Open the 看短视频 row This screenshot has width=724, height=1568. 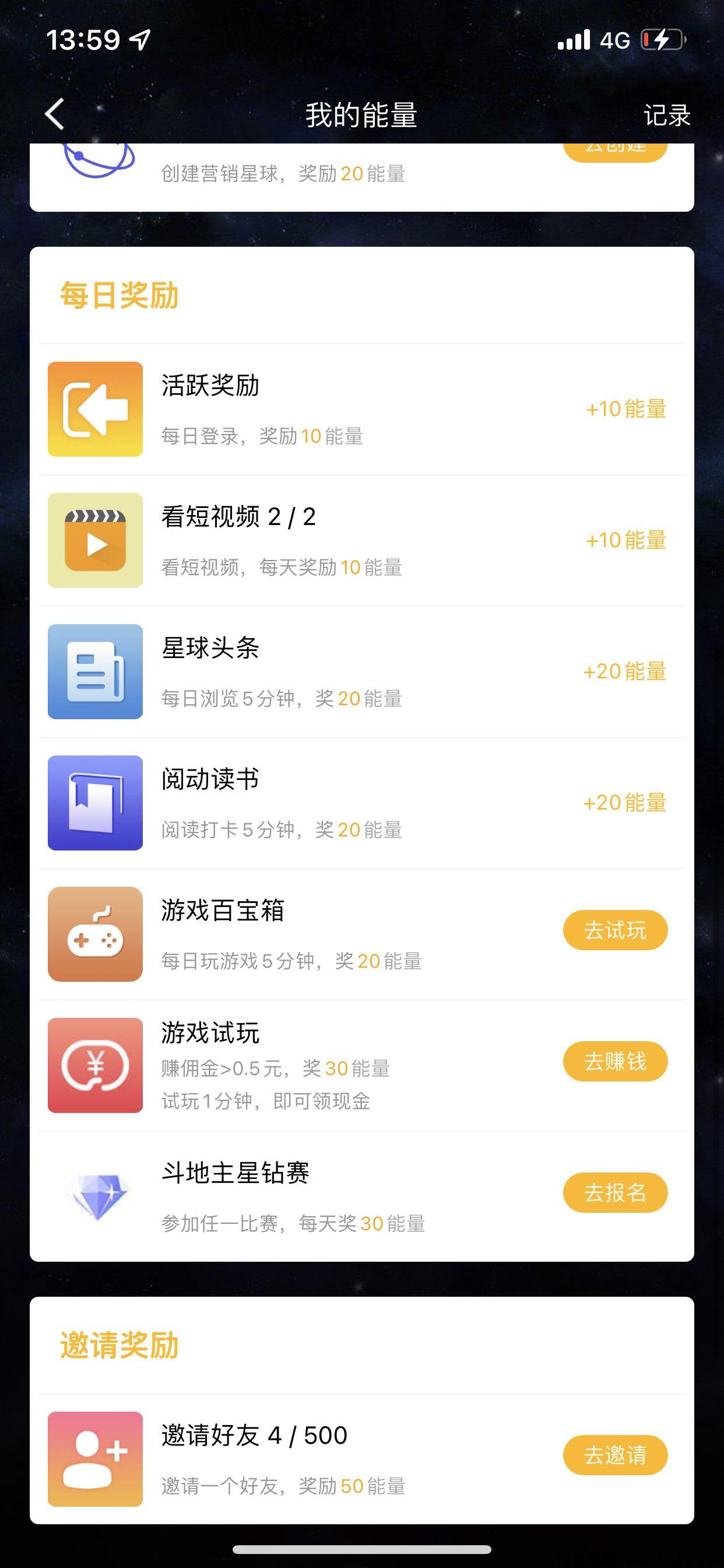coord(362,541)
